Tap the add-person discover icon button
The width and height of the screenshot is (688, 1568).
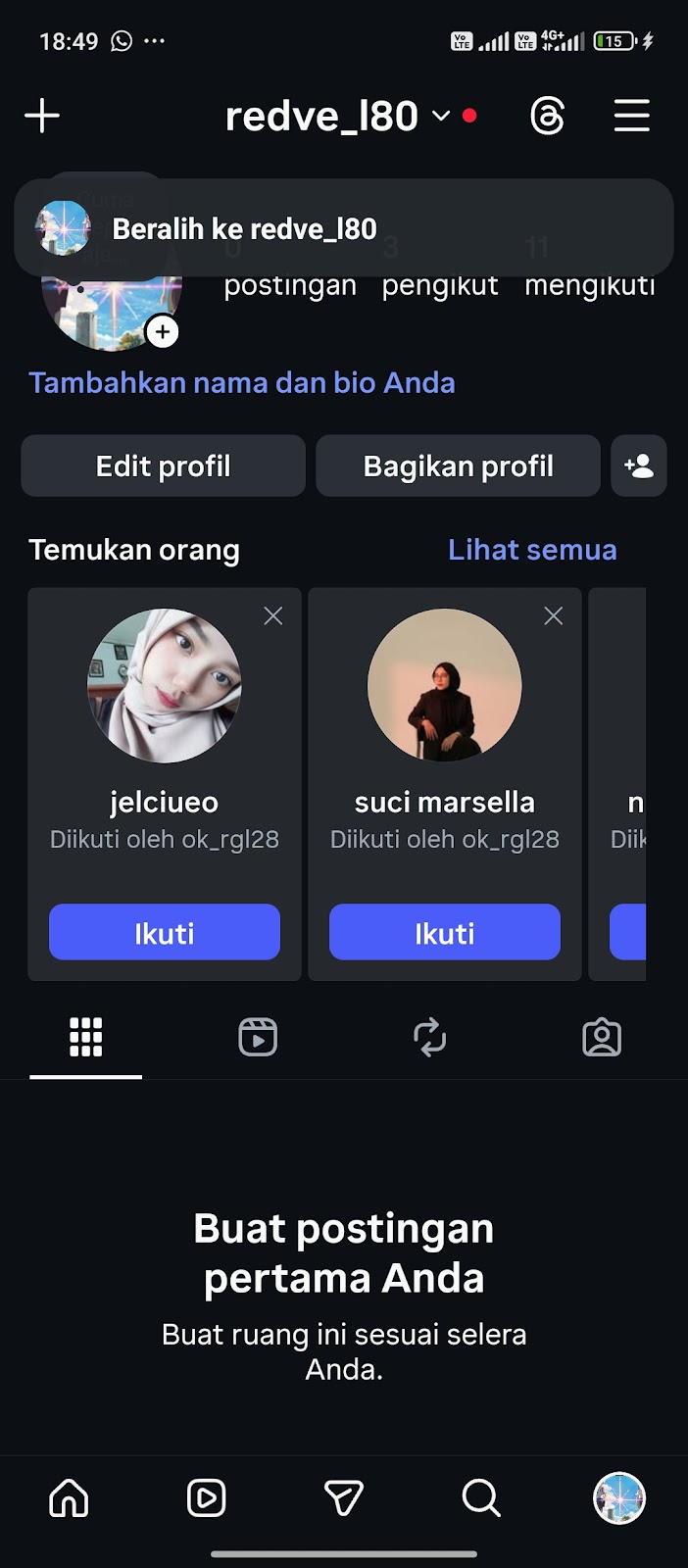pos(639,465)
